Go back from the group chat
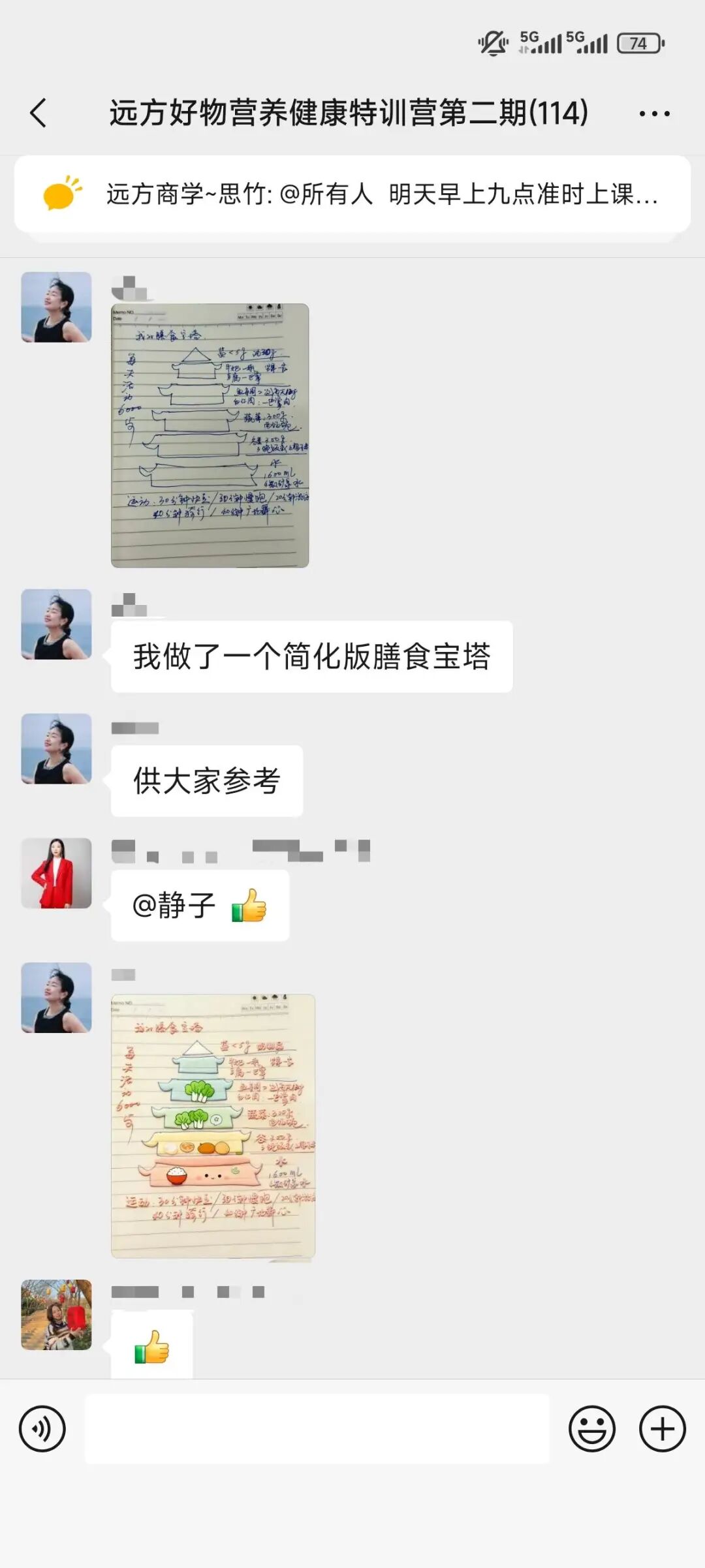Viewport: 705px width, 1568px height. click(x=39, y=113)
